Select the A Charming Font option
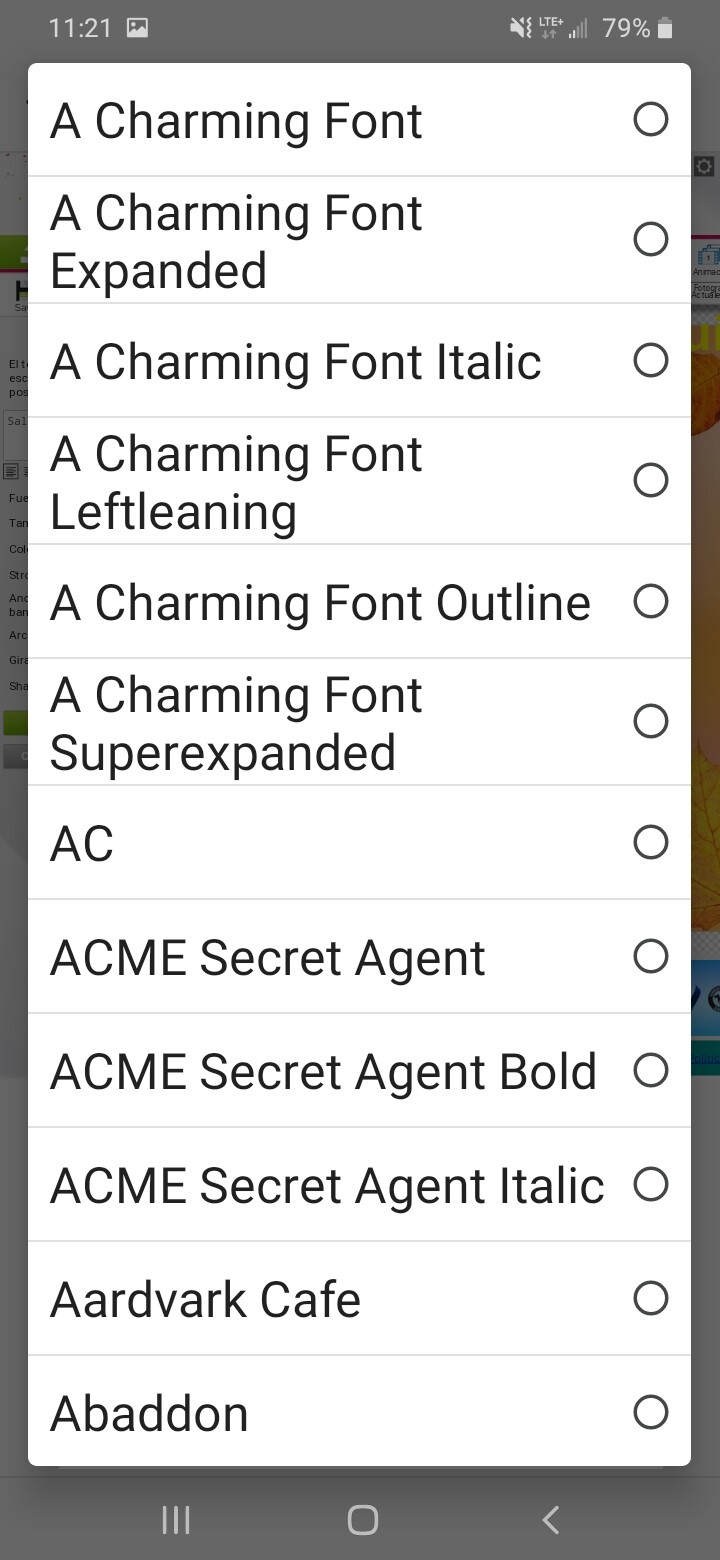The image size is (720, 1560). (358, 120)
